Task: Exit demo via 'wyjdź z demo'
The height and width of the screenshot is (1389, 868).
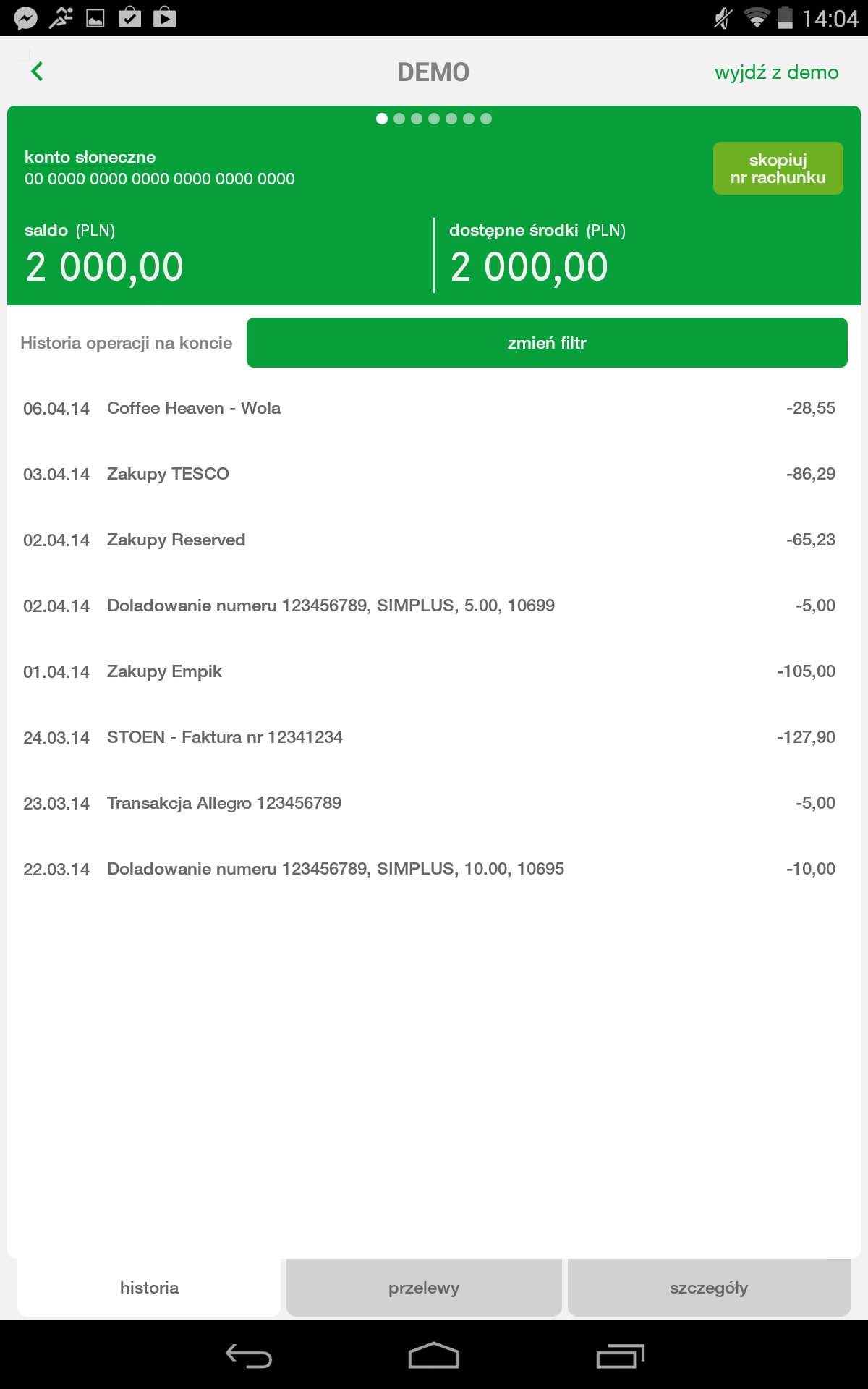Action: pos(776,72)
